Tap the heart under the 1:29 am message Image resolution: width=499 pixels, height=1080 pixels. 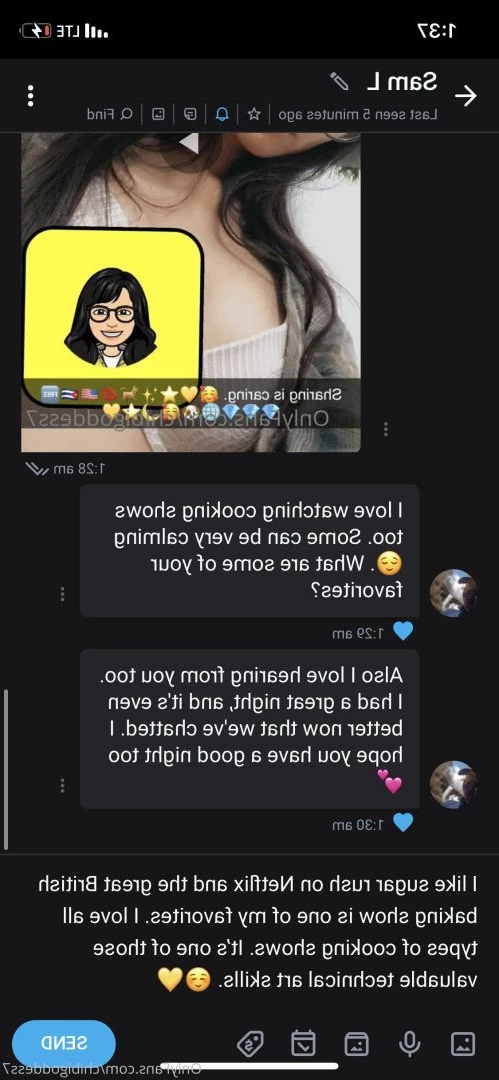(403, 631)
